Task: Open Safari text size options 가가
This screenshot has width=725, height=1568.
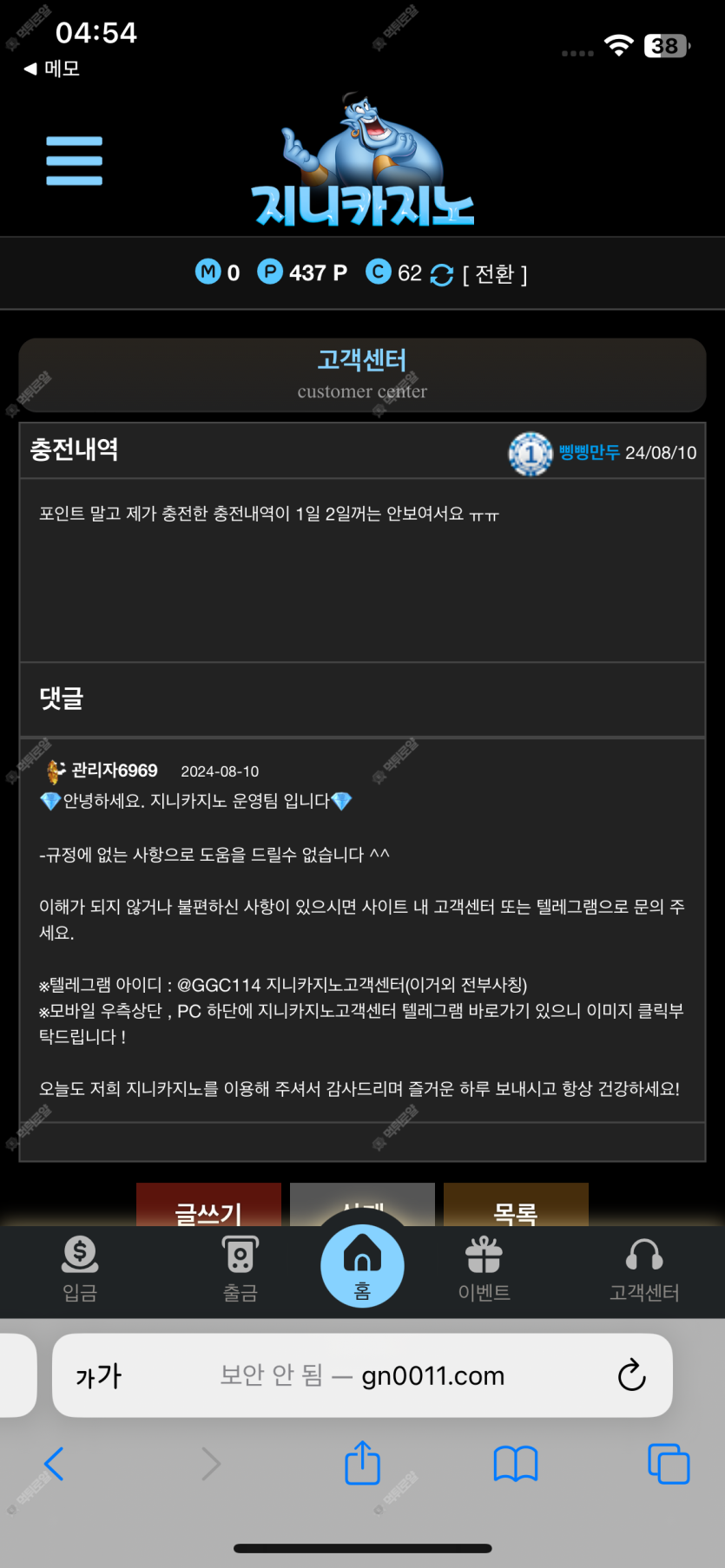Action: (99, 1375)
